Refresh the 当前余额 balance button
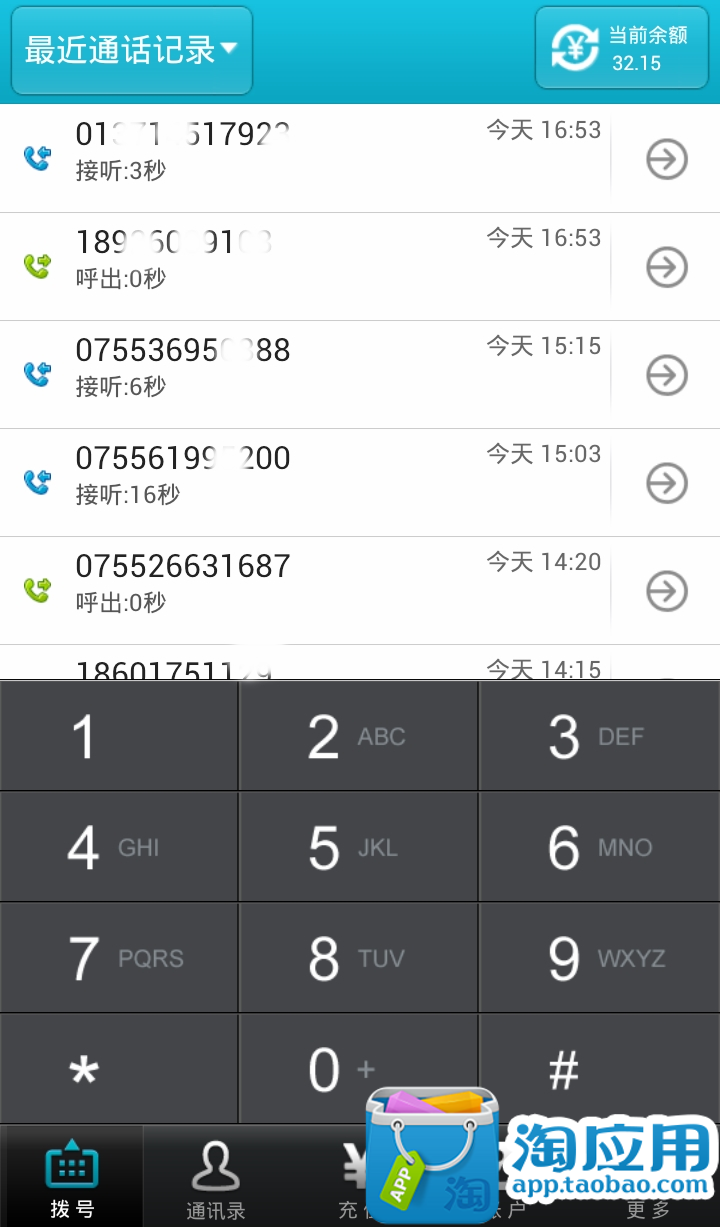 [621, 48]
